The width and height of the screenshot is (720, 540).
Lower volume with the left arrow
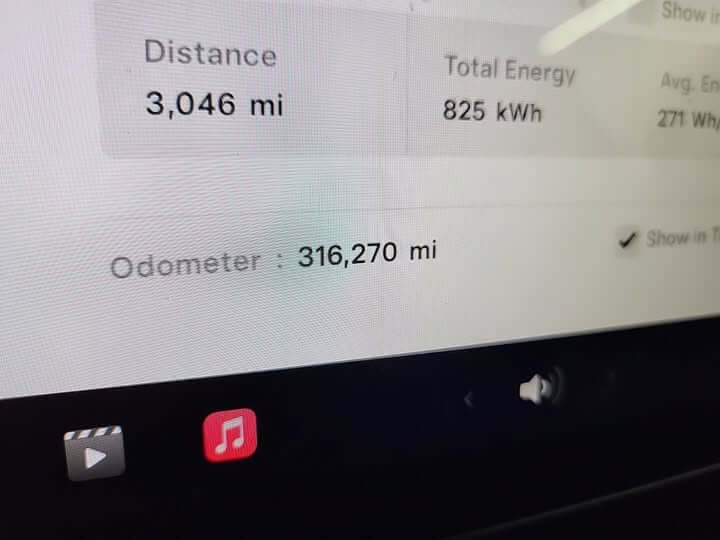469,399
